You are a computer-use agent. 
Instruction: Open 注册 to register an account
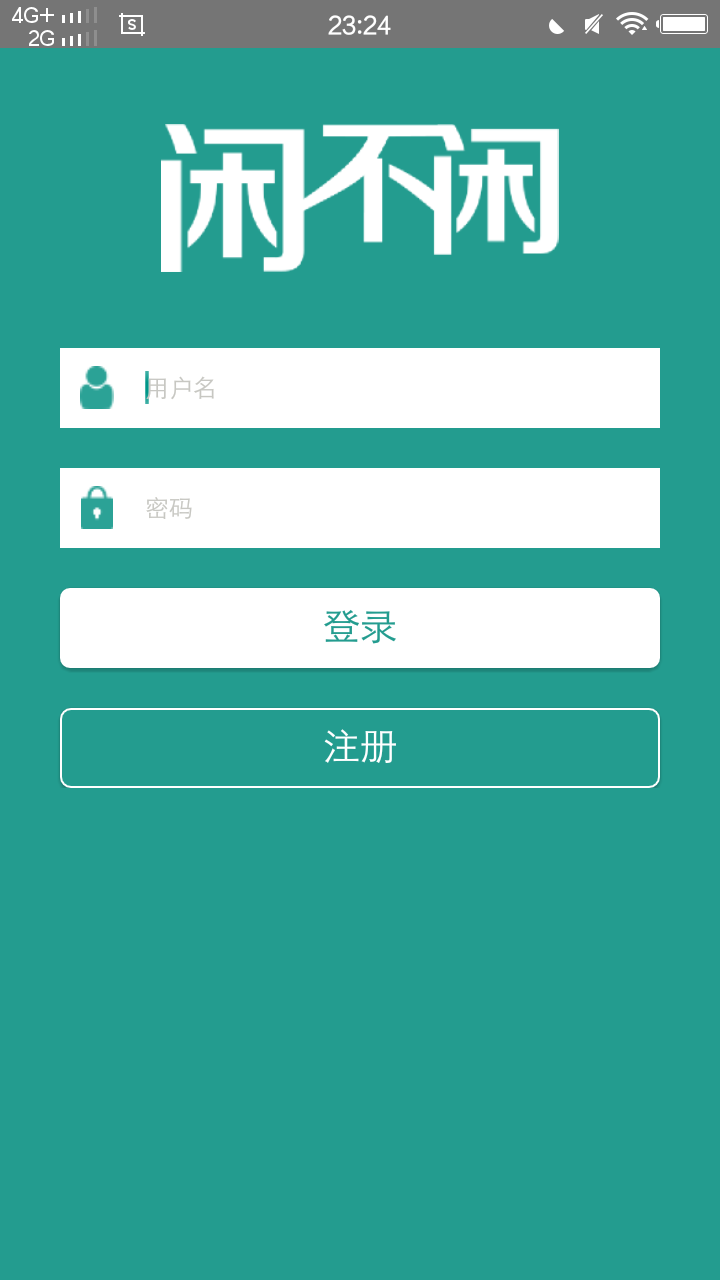tap(360, 748)
